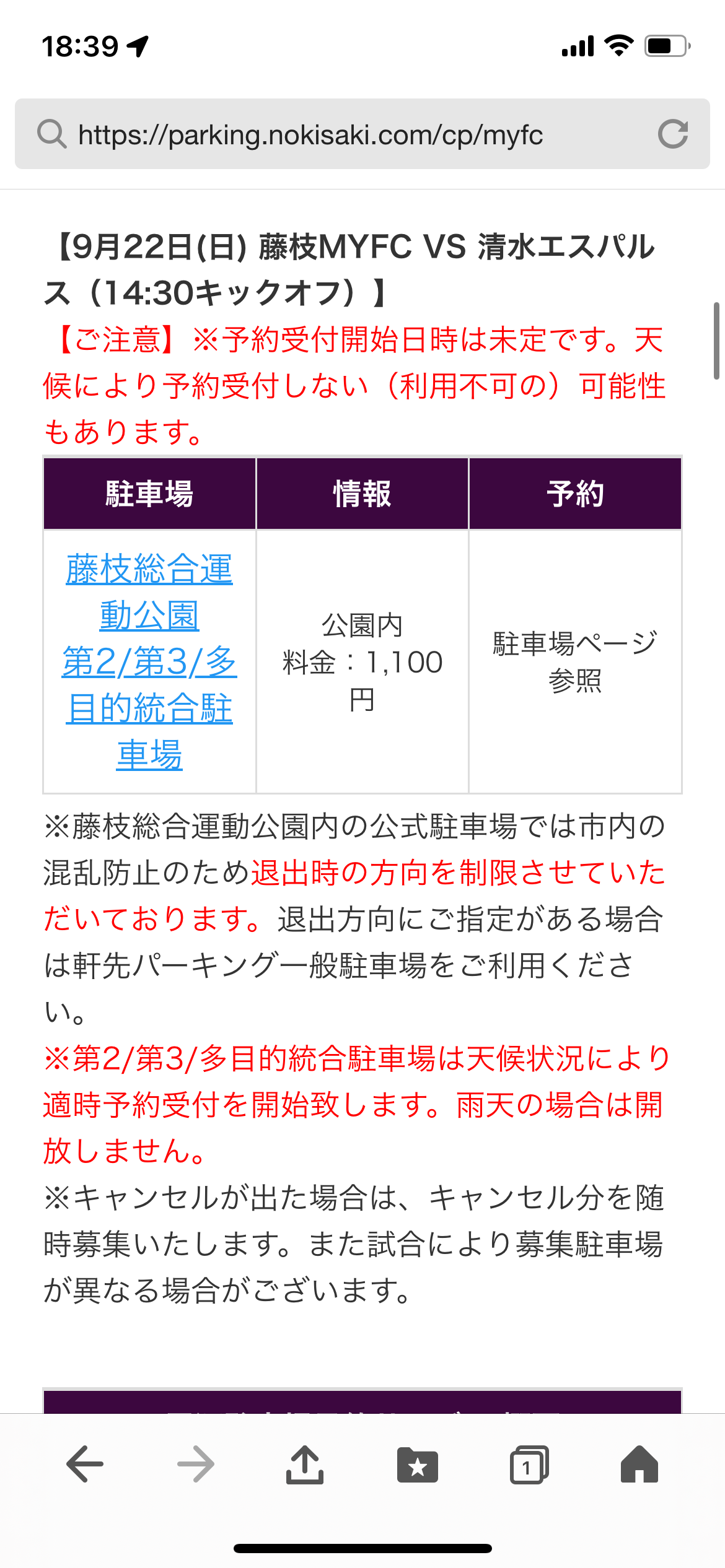Open the 藤枝総合運動公園 第2/第3/多目的統合駐車場 link
The width and height of the screenshot is (725, 1568).
pos(149,661)
